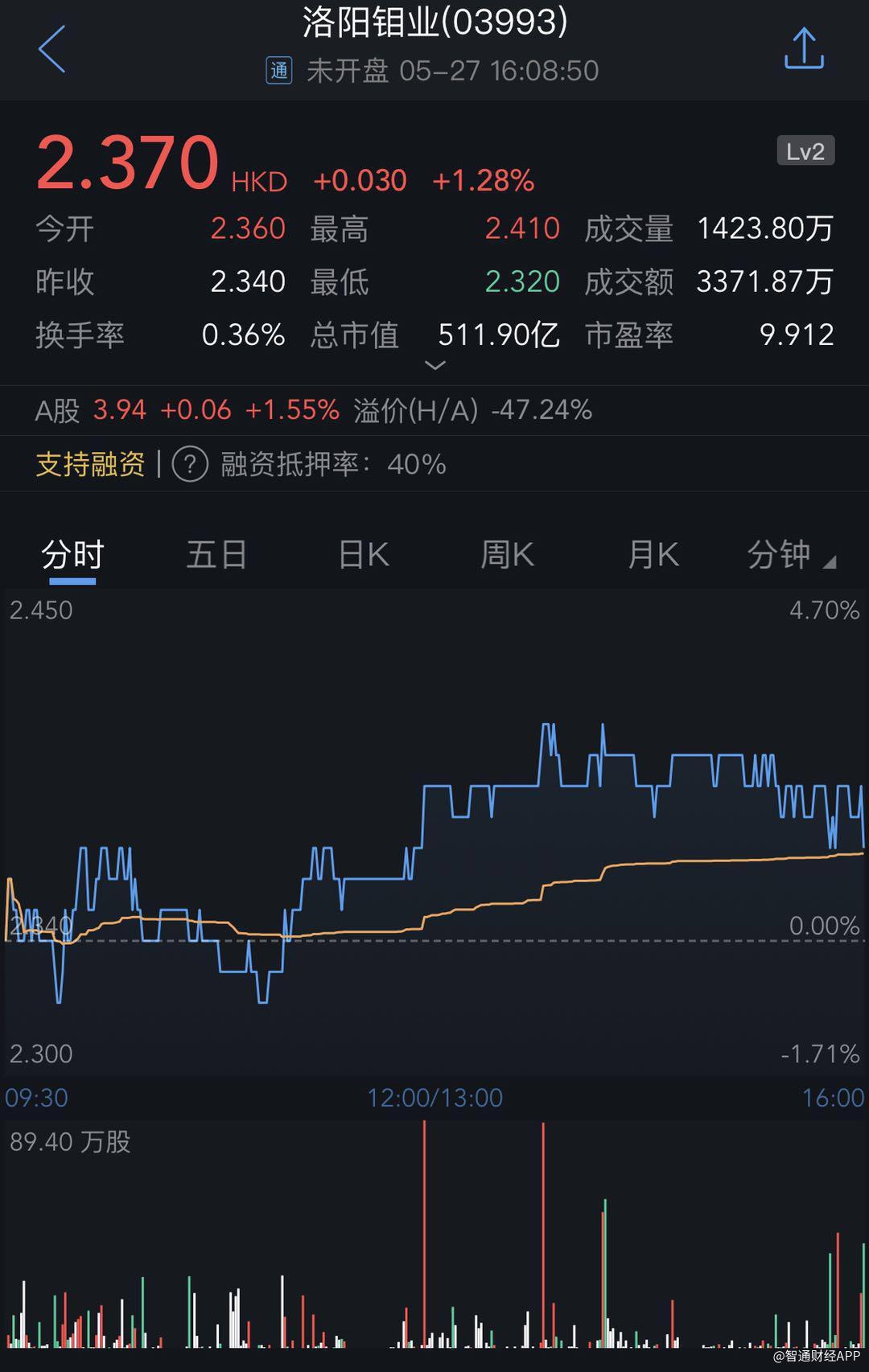Switch to the 五日 chart tab
Screen dimensions: 869x1372
coord(216,555)
